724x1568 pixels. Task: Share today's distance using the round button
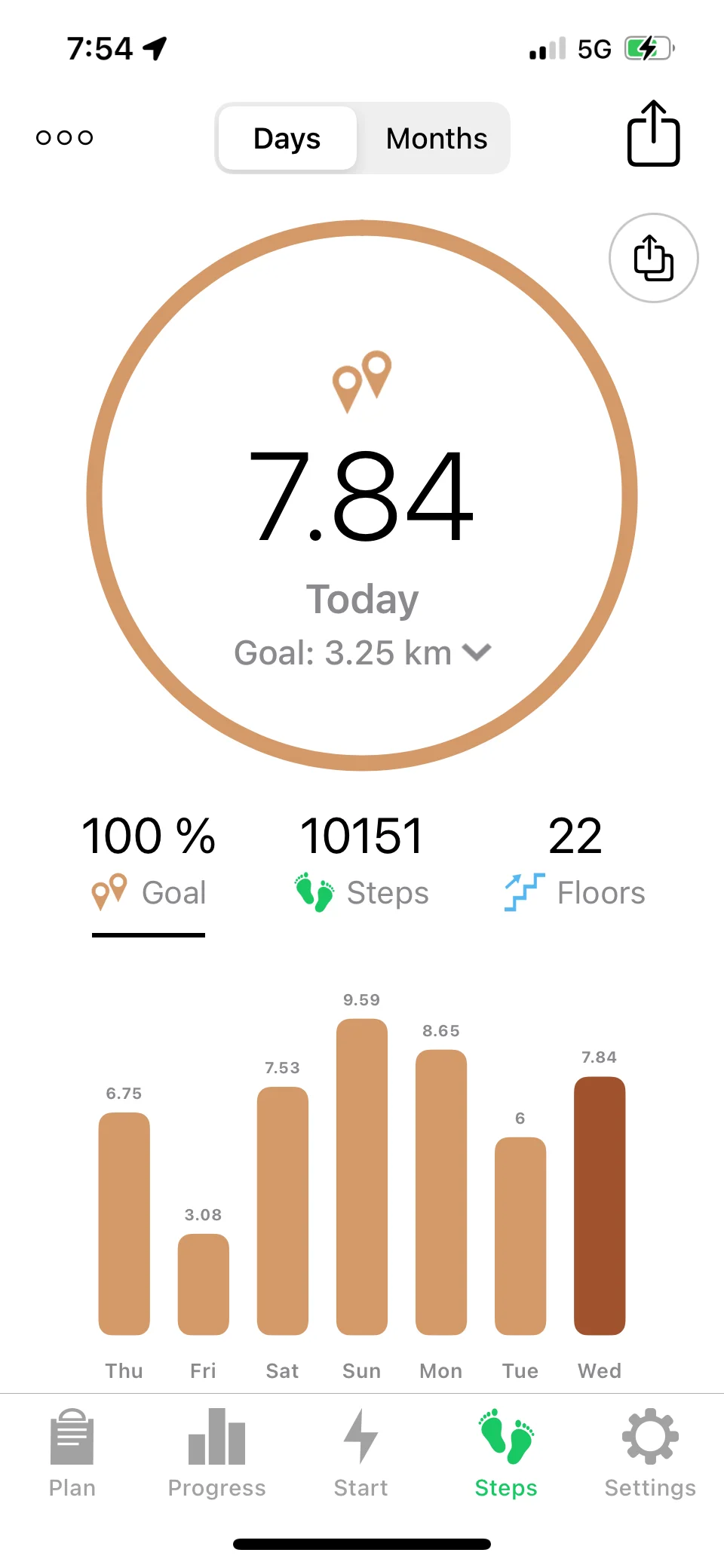click(x=653, y=258)
